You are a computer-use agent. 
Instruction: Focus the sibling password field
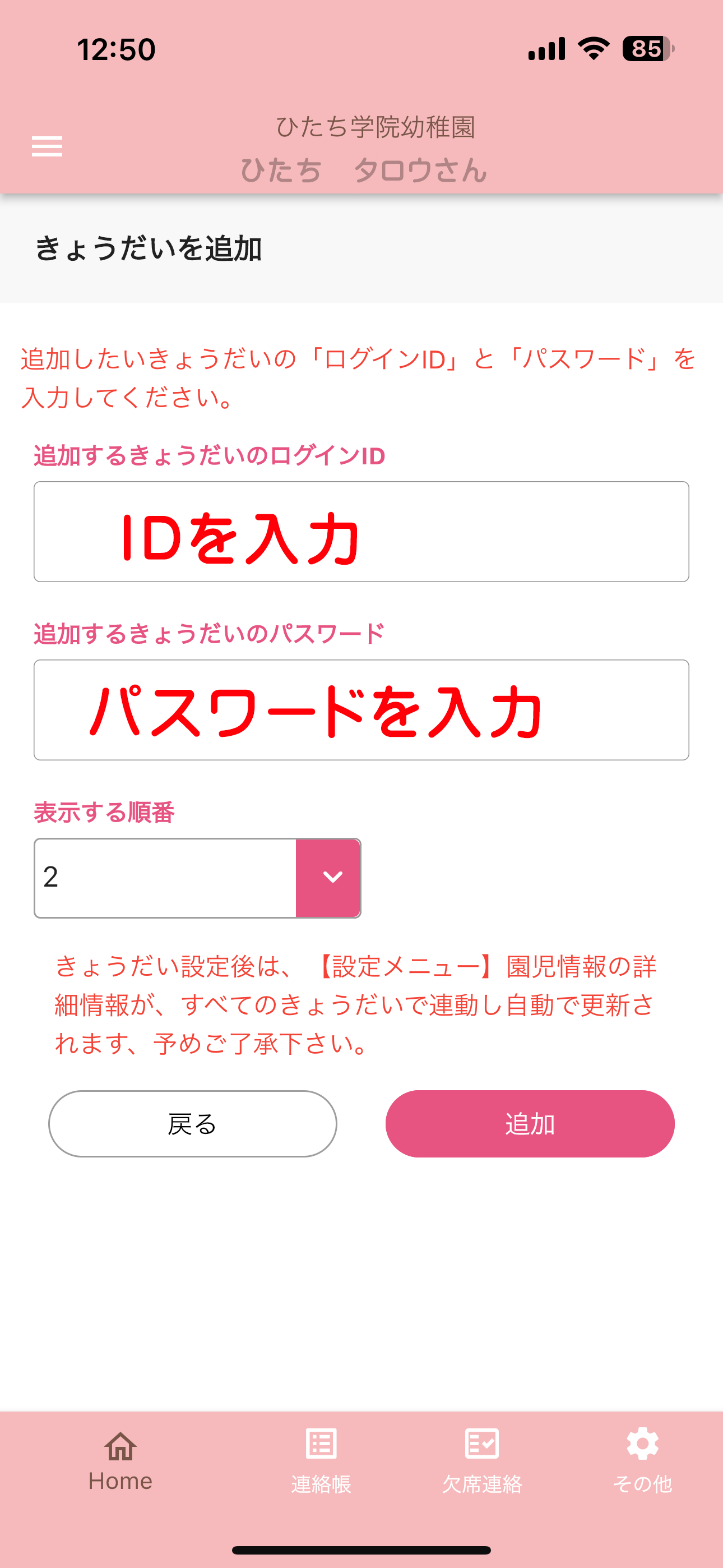[x=361, y=710]
